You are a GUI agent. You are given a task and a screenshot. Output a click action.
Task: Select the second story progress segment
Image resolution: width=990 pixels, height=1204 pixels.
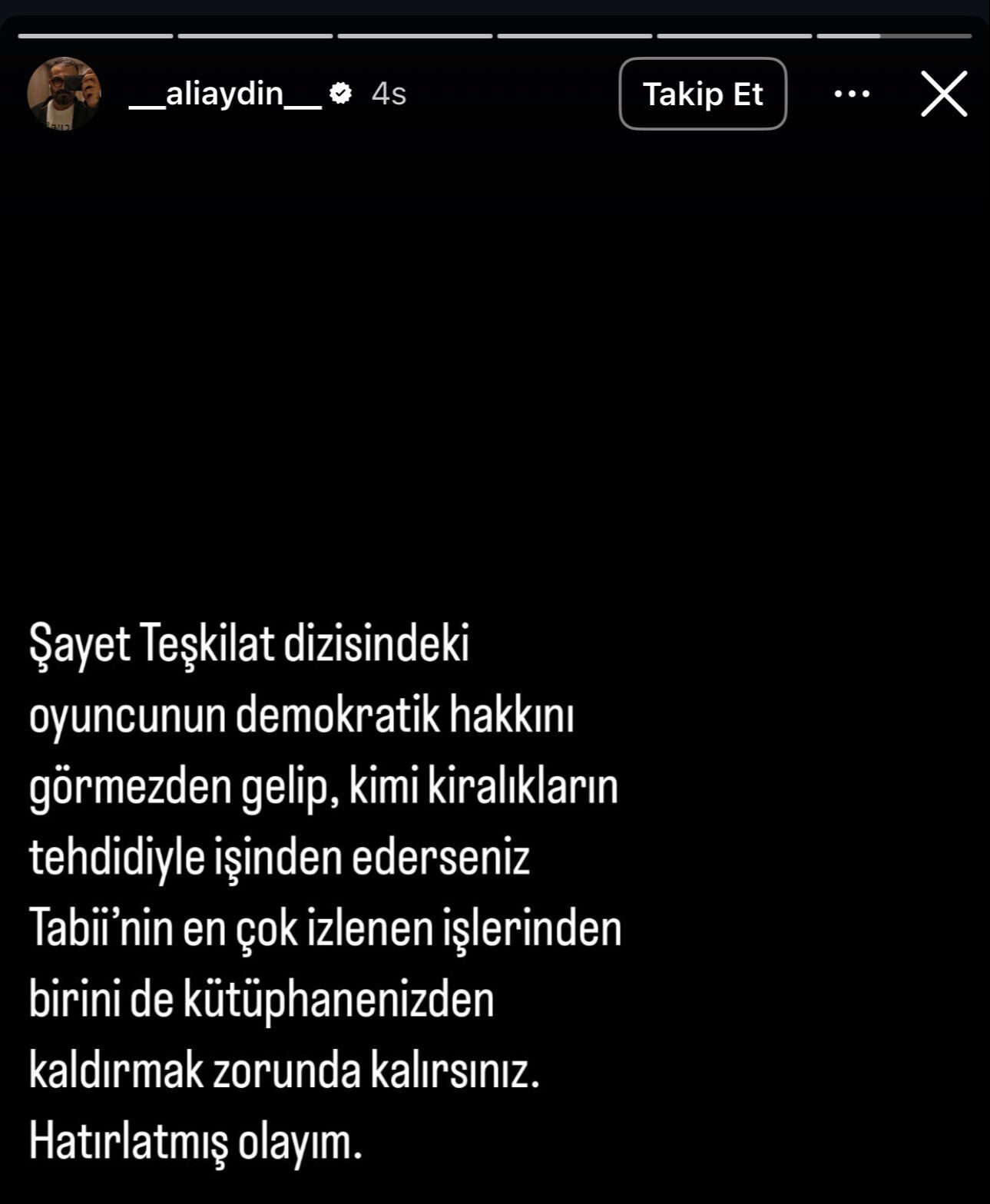[255, 35]
